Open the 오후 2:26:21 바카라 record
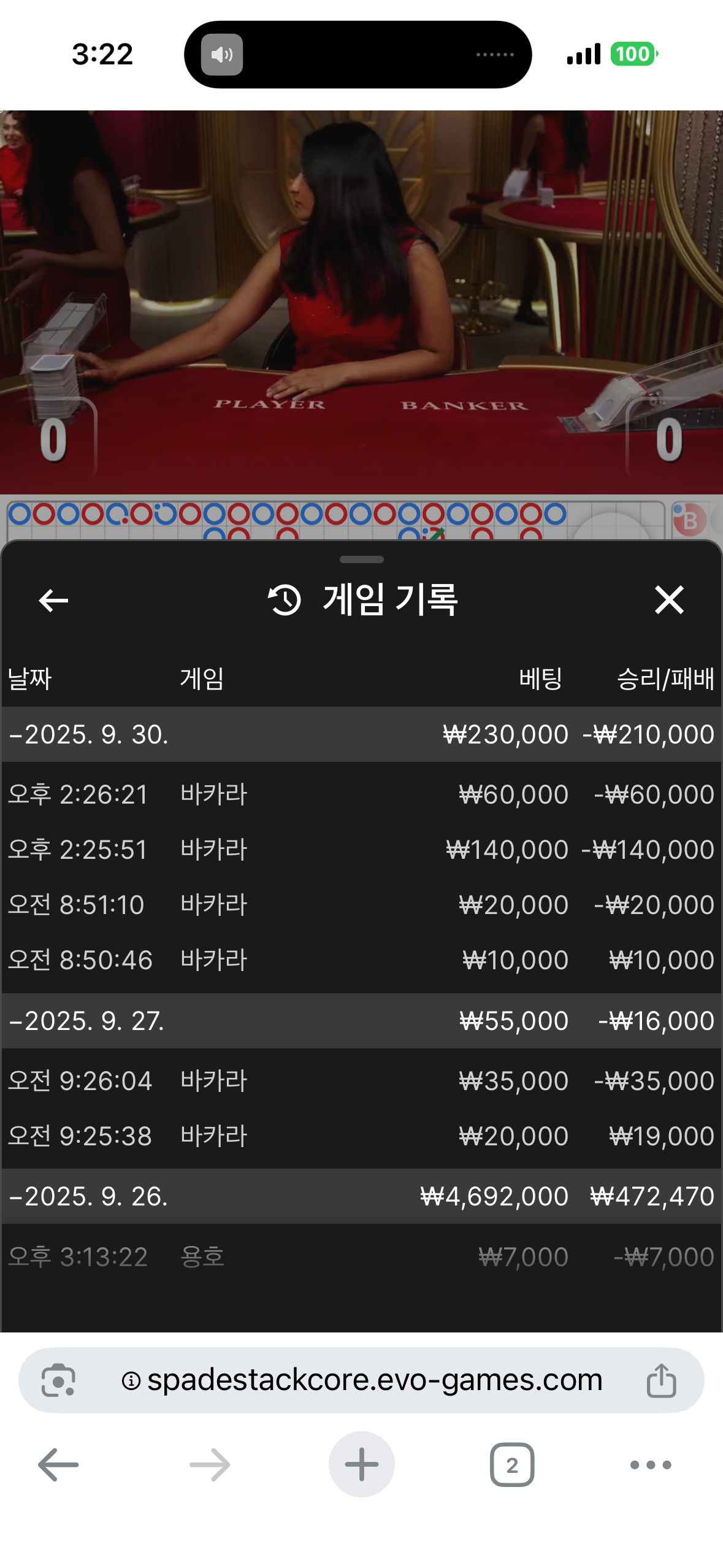 click(361, 794)
